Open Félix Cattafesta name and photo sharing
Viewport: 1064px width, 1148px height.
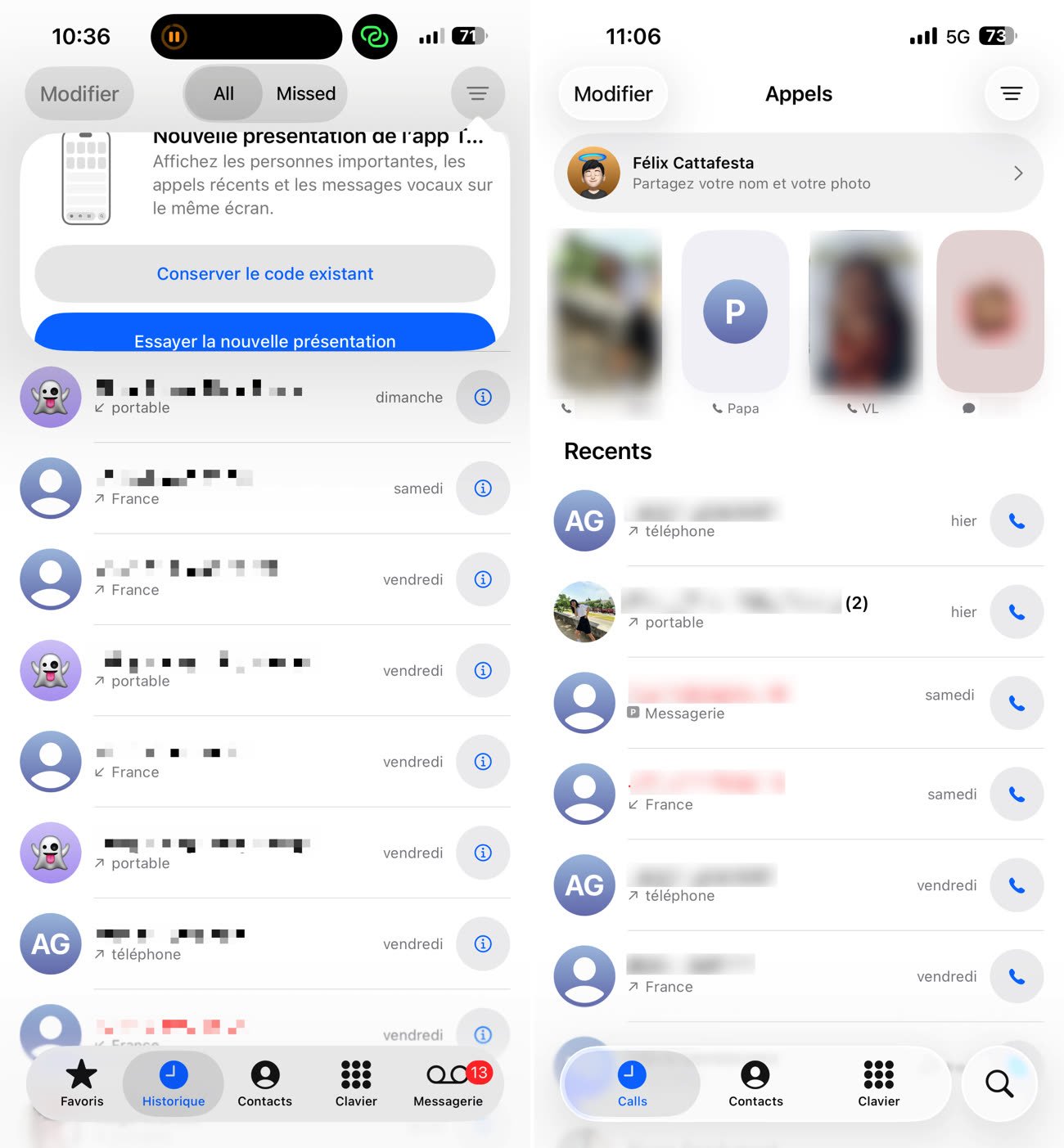point(798,173)
